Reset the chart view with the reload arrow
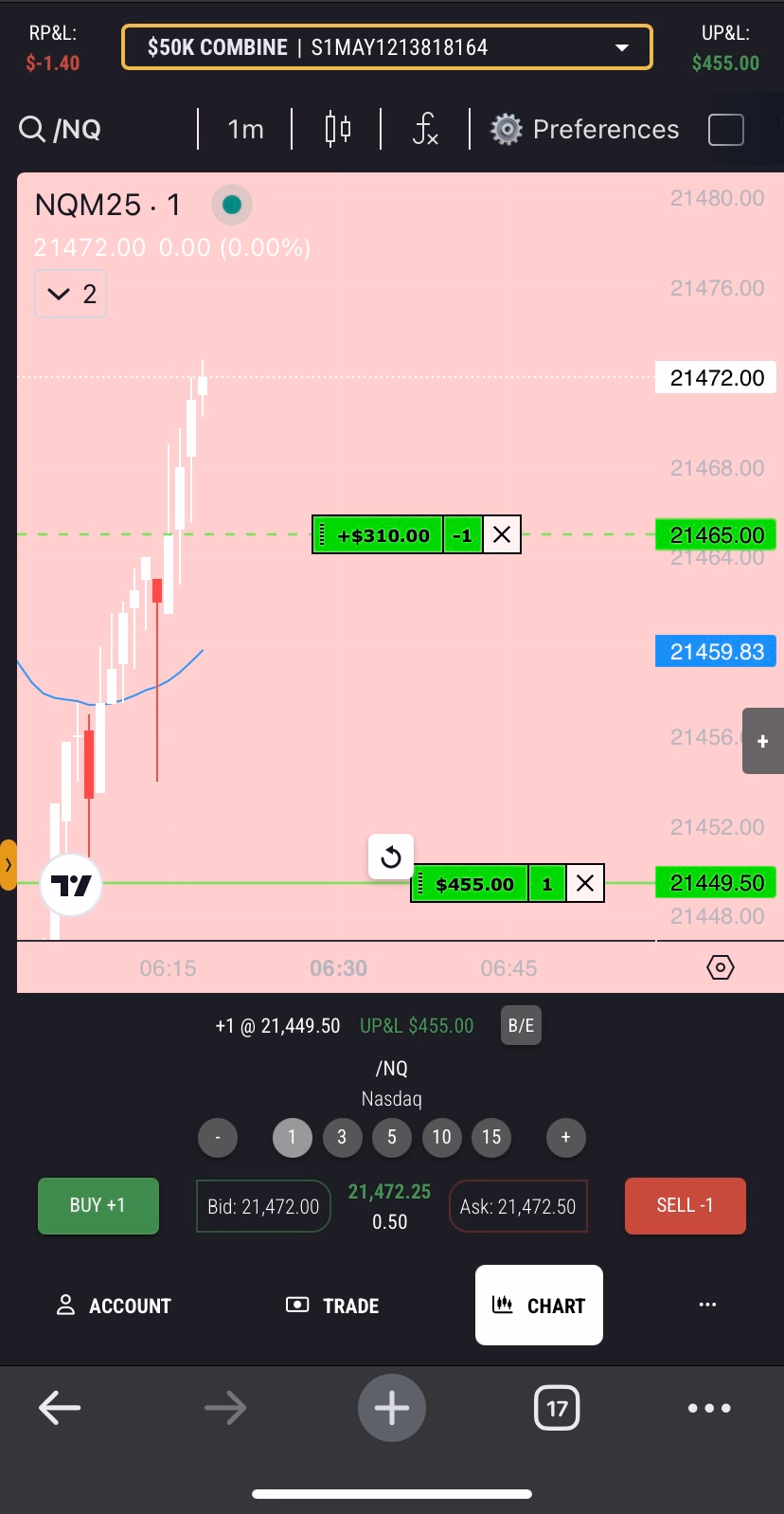This screenshot has height=1514, width=784. 390,857
